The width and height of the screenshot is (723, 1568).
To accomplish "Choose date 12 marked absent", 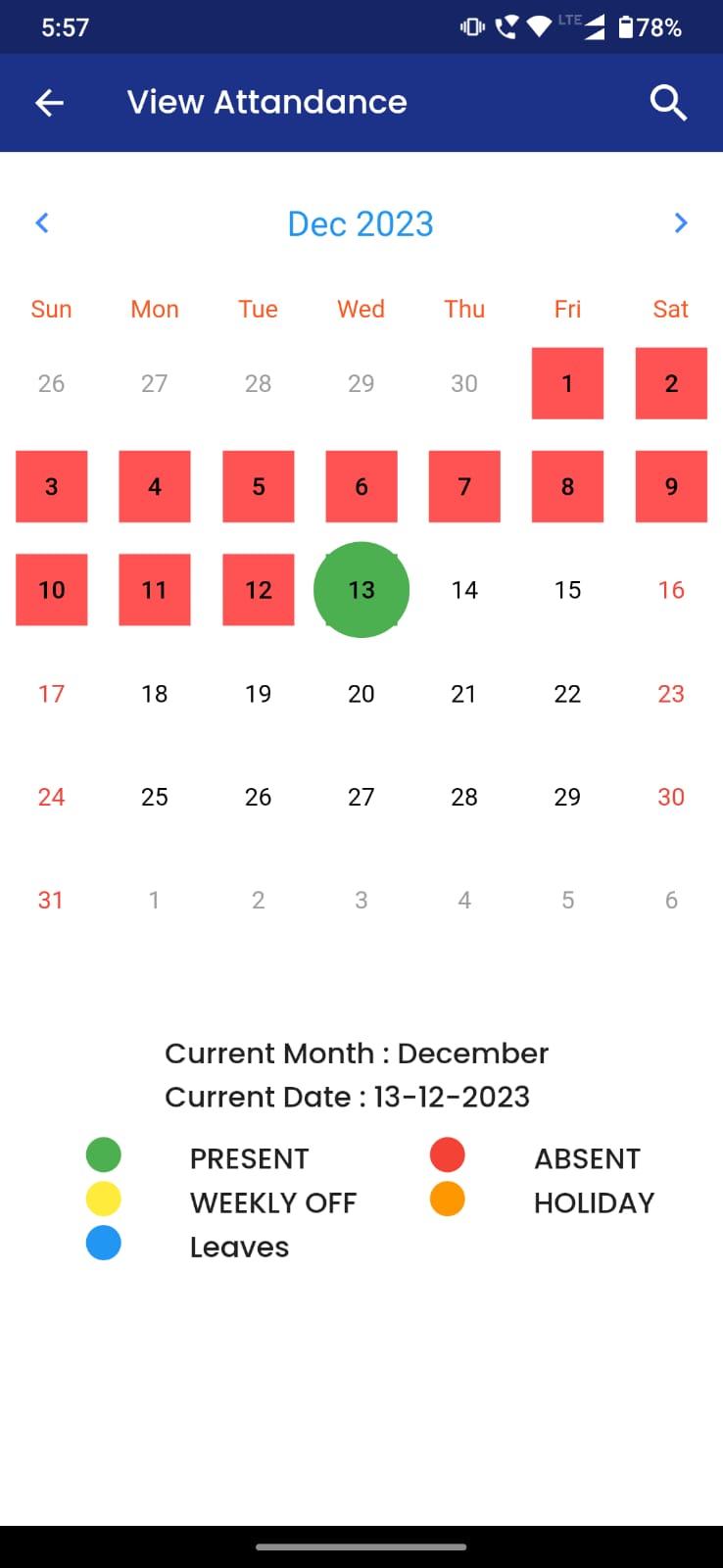I will pyautogui.click(x=259, y=590).
